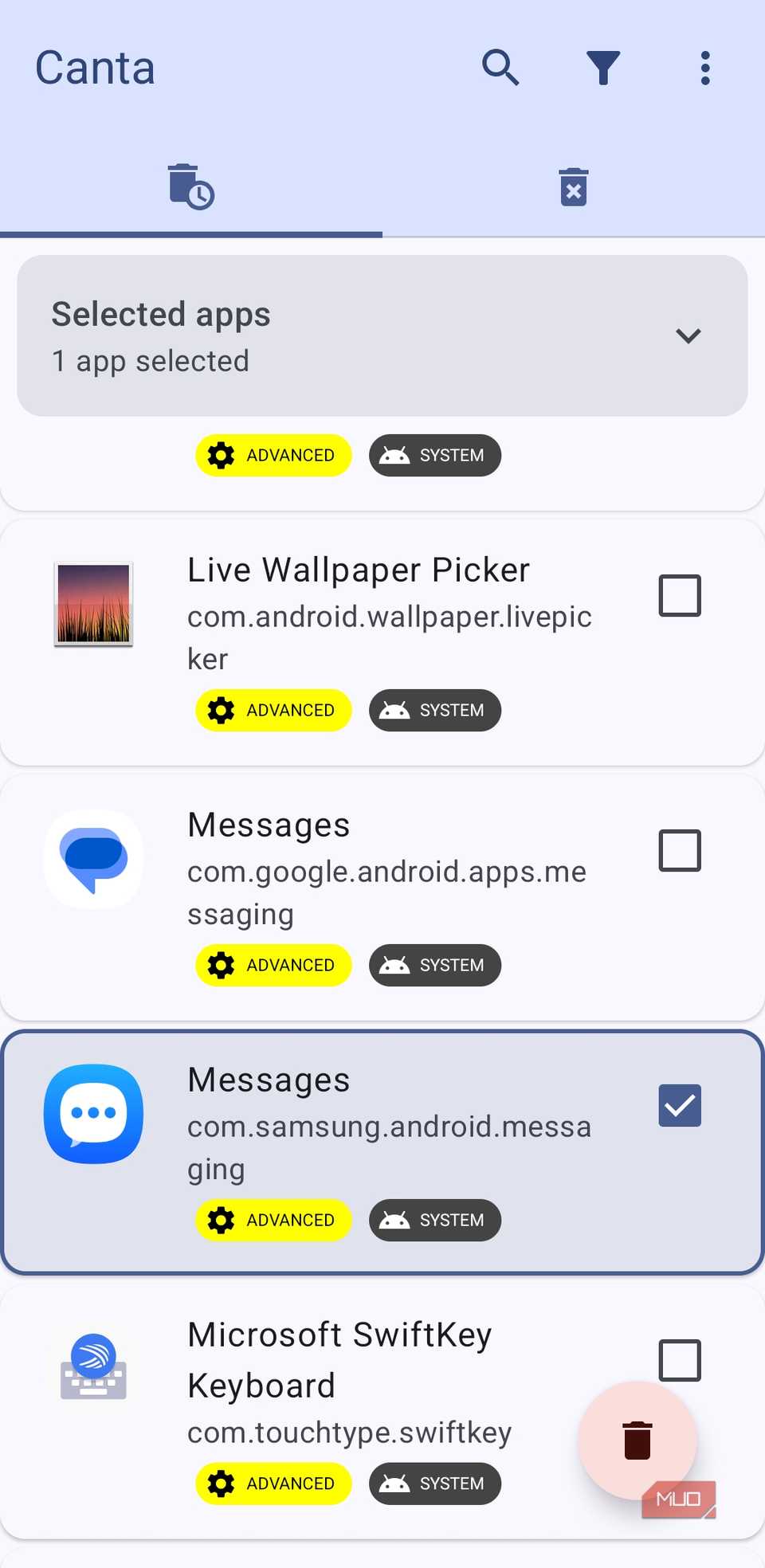The image size is (765, 1568).
Task: Open the filter options icon
Action: (603, 68)
